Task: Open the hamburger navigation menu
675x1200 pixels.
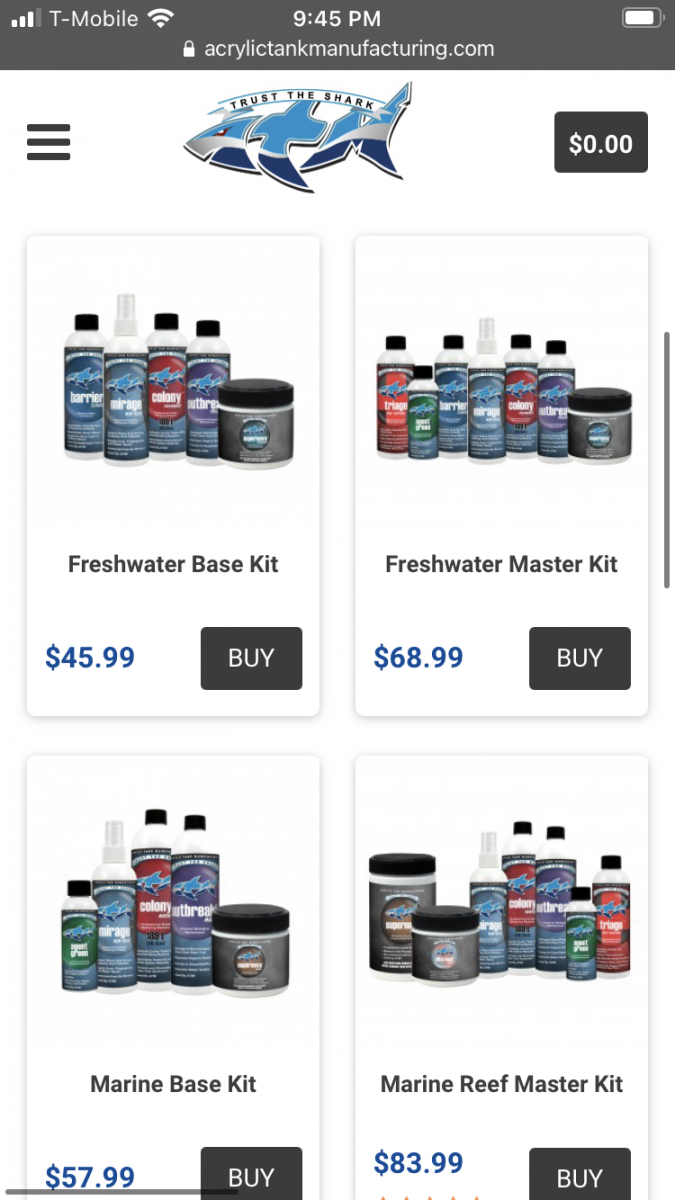Action: 48,142
